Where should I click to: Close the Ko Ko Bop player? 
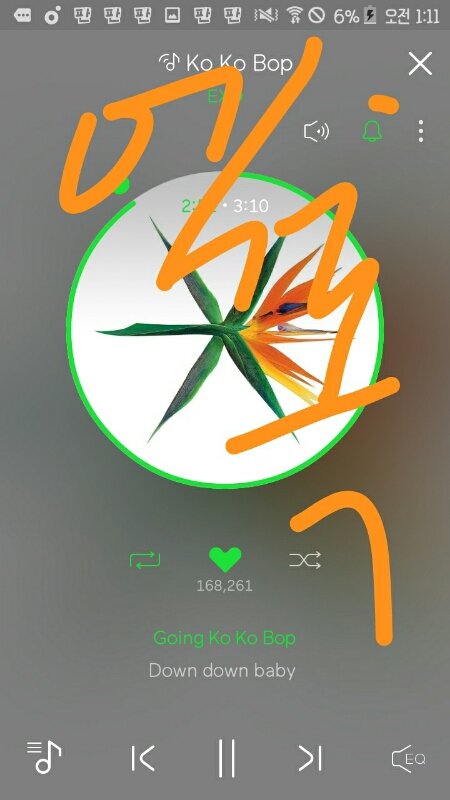point(420,63)
